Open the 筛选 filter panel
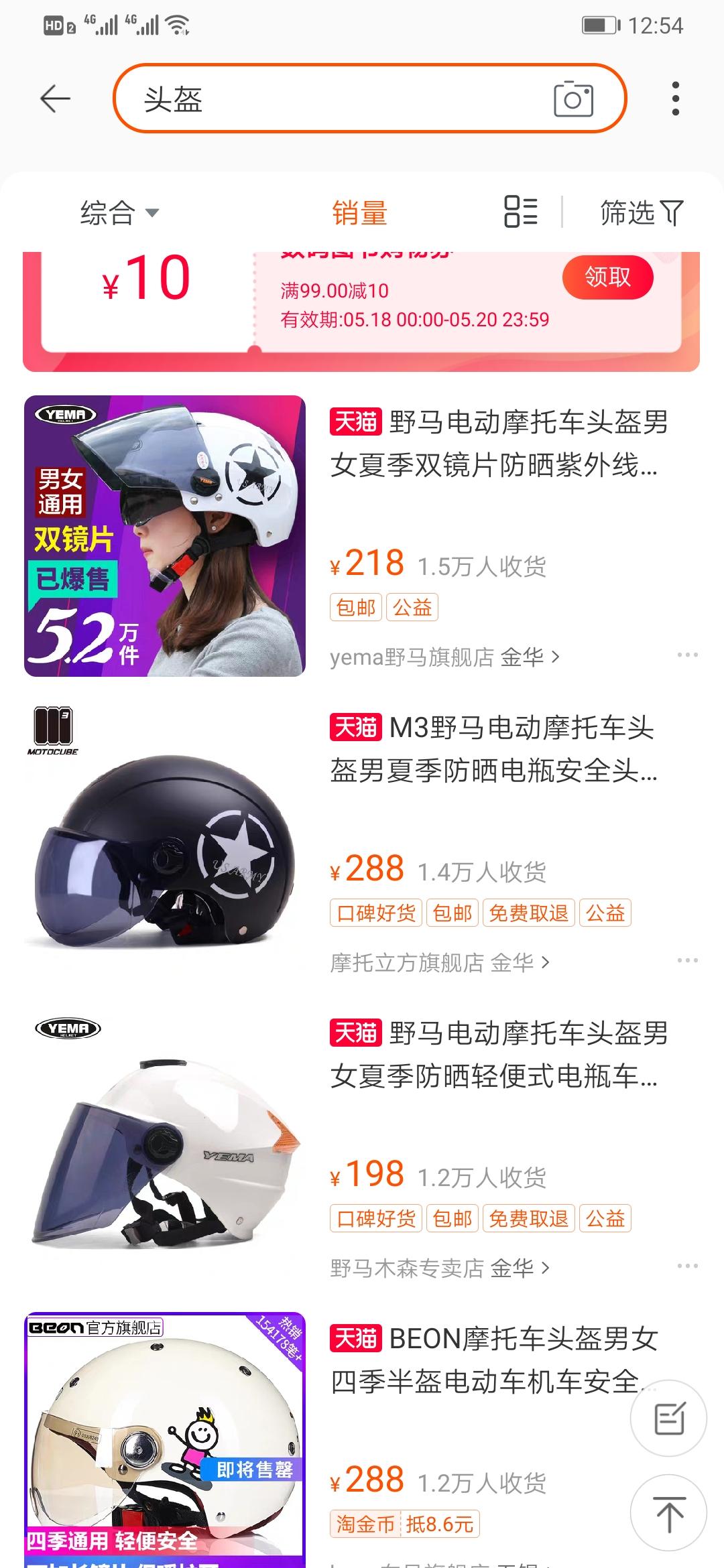This screenshot has width=724, height=1568. pos(641,213)
